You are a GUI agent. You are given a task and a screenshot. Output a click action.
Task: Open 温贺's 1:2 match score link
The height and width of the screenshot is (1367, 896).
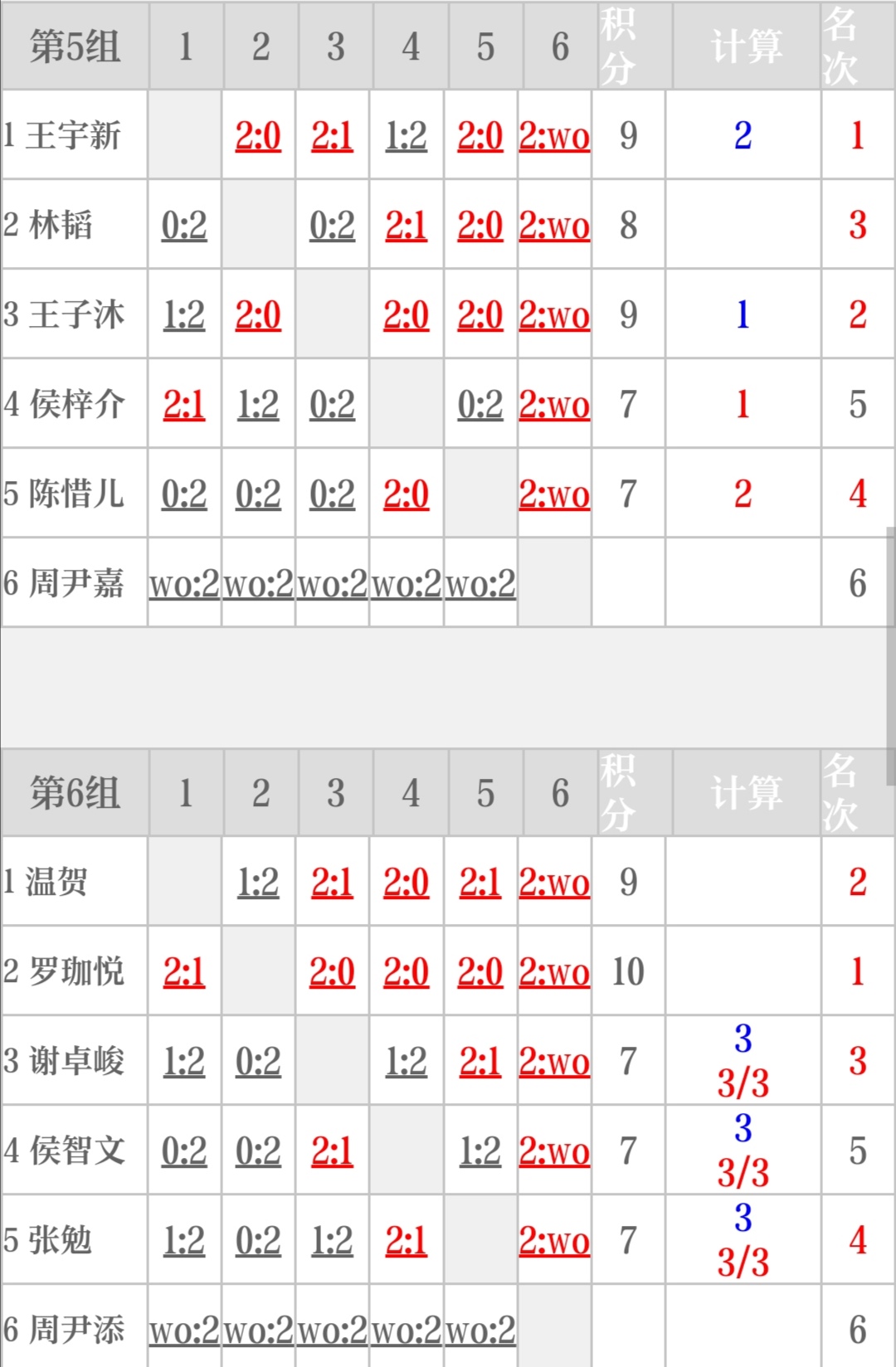[258, 883]
